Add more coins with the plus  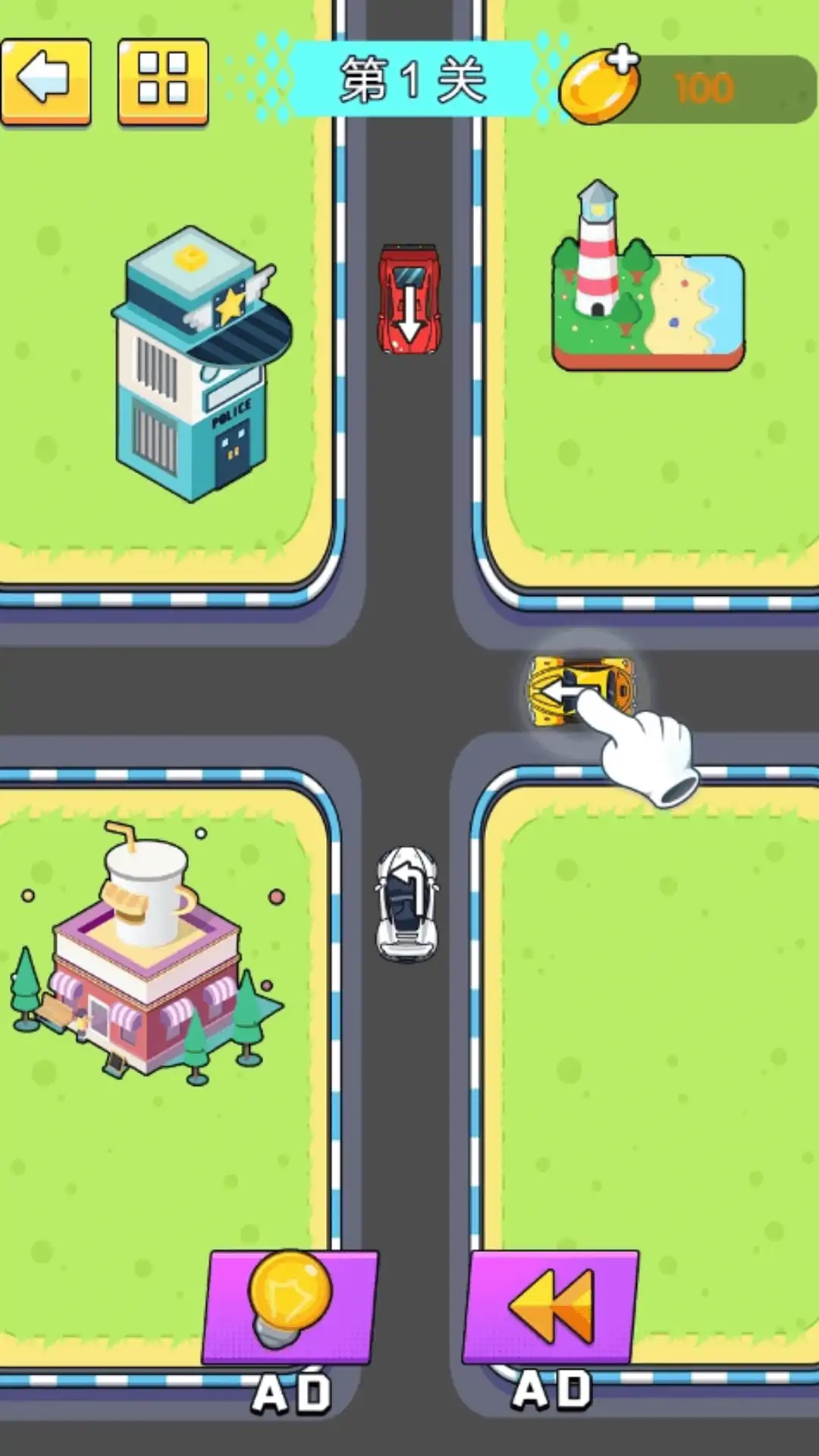click(x=622, y=61)
